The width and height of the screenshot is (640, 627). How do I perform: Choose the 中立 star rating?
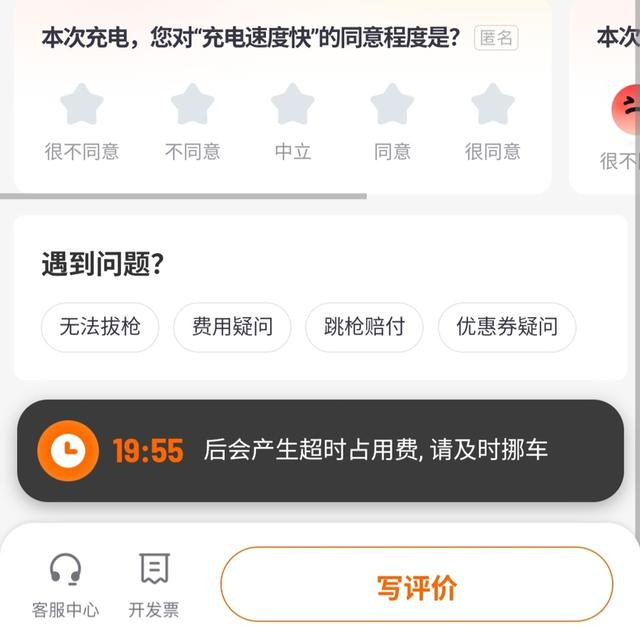293,104
